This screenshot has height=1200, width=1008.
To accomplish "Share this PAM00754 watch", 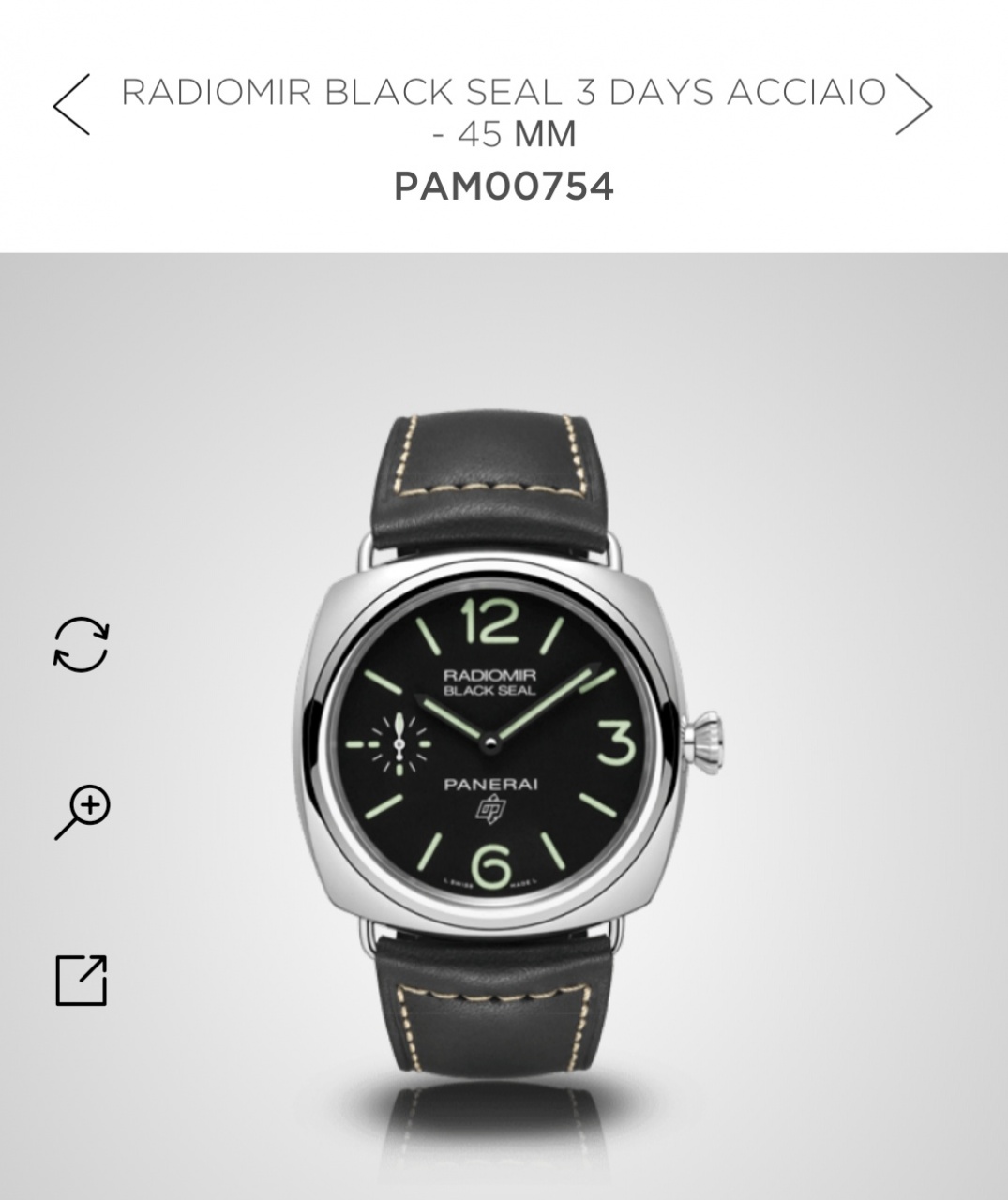I will click(x=81, y=981).
